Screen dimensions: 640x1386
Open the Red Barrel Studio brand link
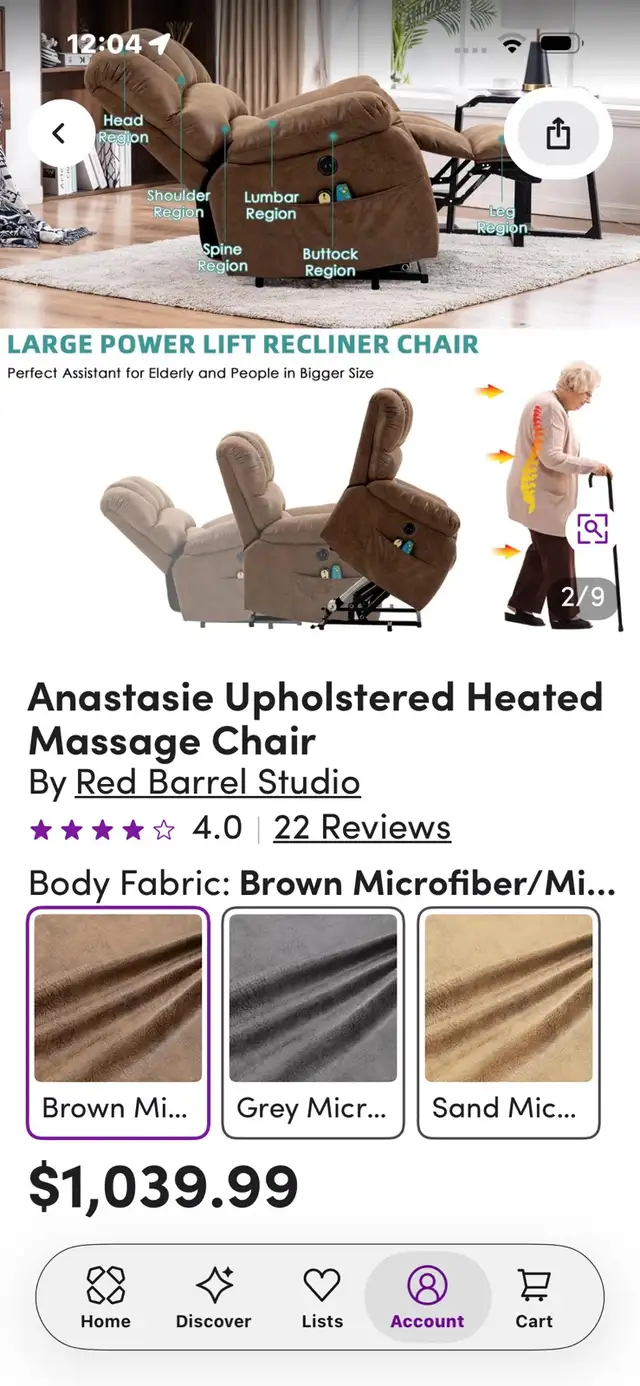click(x=218, y=781)
